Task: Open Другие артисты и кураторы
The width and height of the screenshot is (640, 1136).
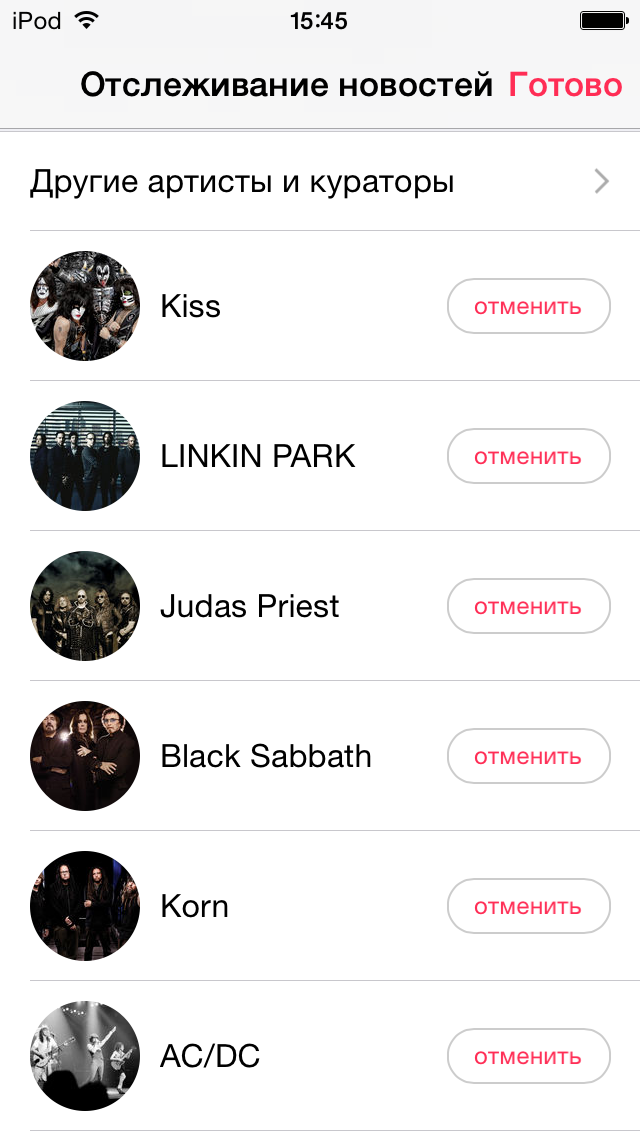Action: (320, 182)
